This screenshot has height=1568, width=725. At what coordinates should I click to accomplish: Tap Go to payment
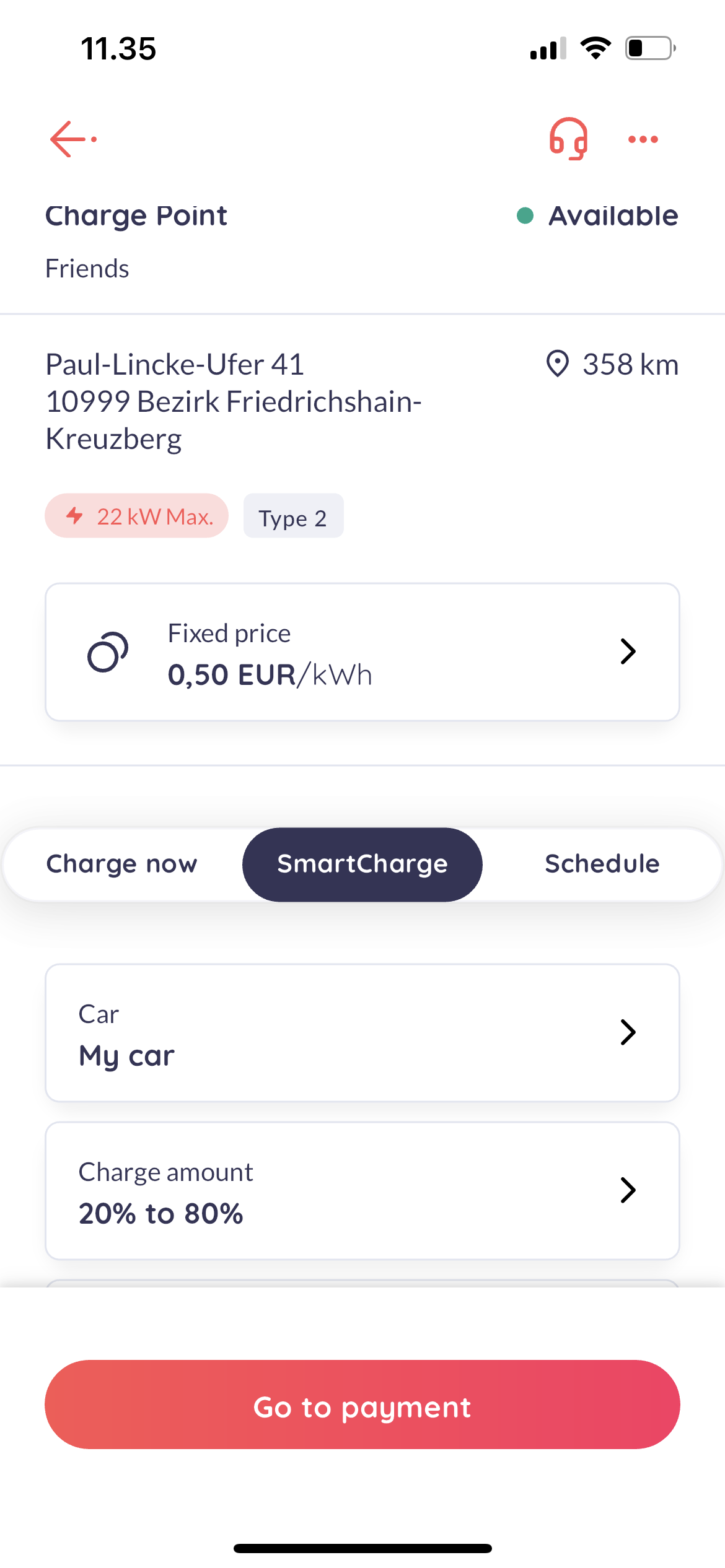[x=362, y=1405]
